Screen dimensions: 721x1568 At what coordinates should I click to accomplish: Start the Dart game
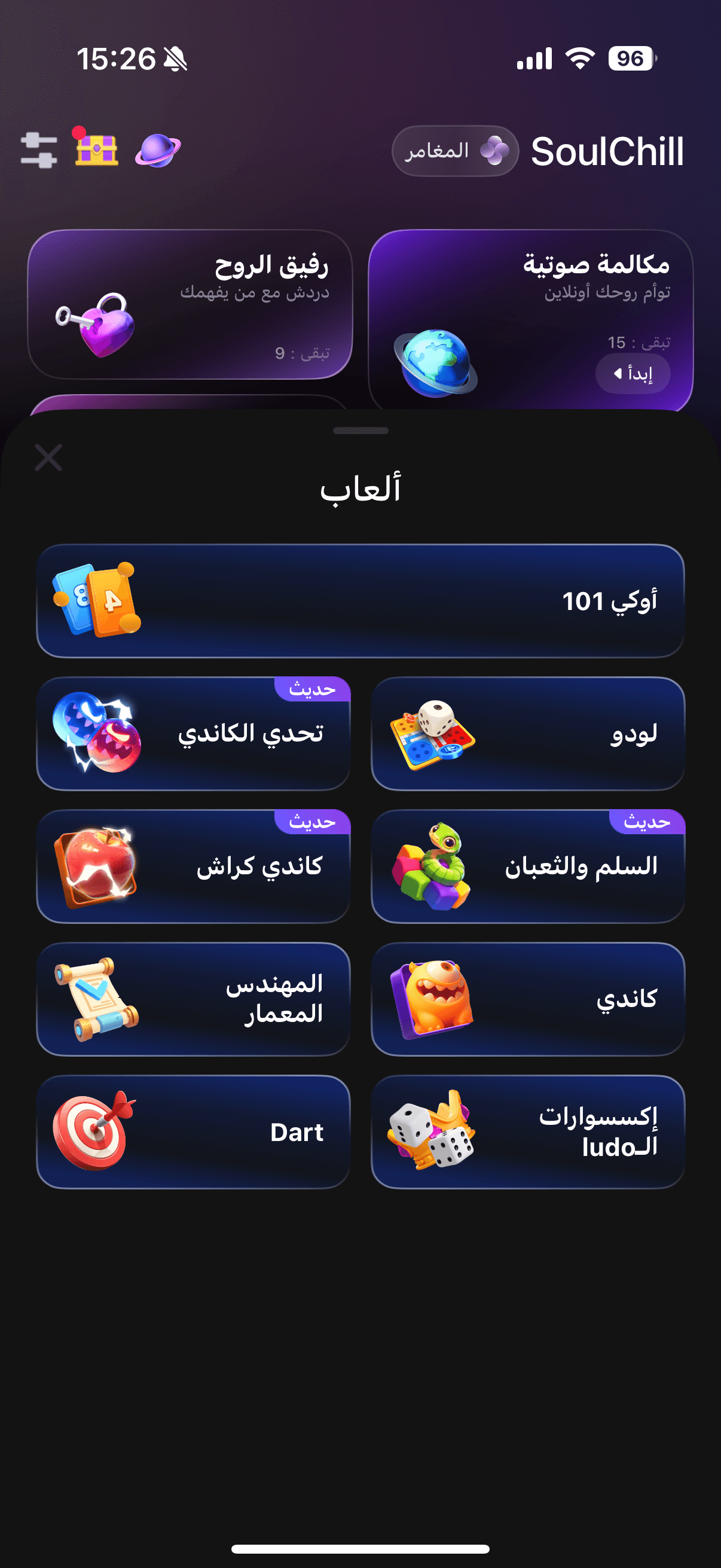click(193, 1131)
